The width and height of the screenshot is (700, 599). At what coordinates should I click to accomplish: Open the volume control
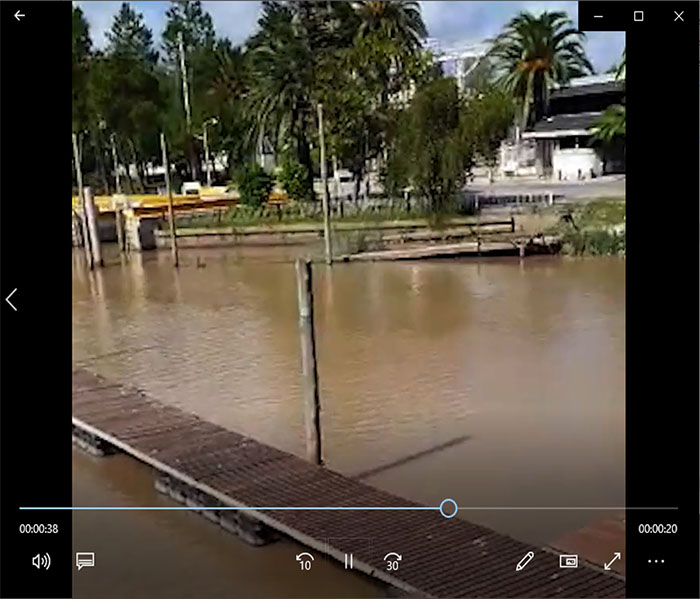pos(41,561)
